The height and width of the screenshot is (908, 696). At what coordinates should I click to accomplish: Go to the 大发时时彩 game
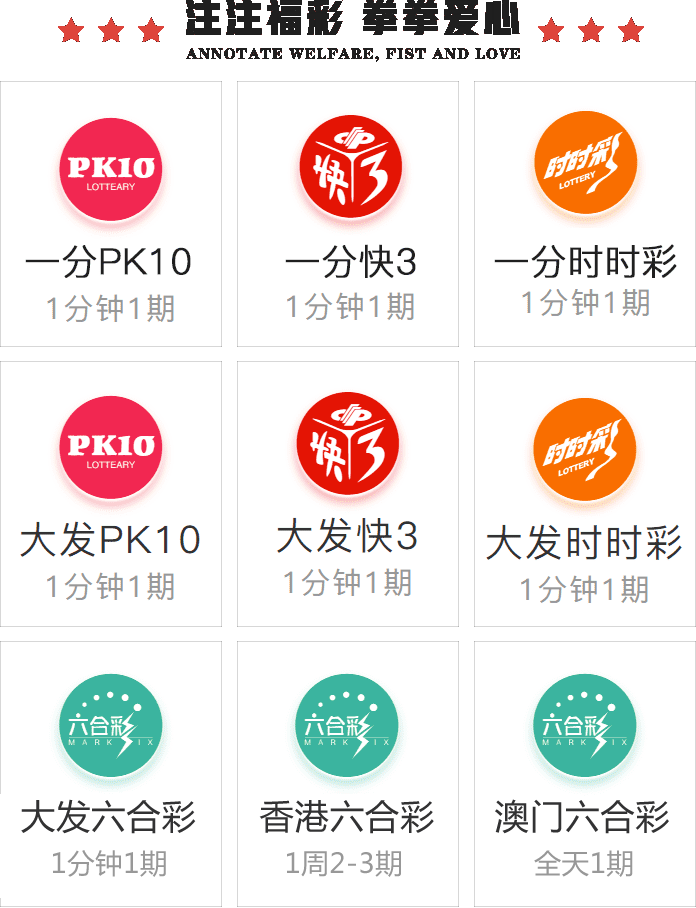[x=585, y=494]
